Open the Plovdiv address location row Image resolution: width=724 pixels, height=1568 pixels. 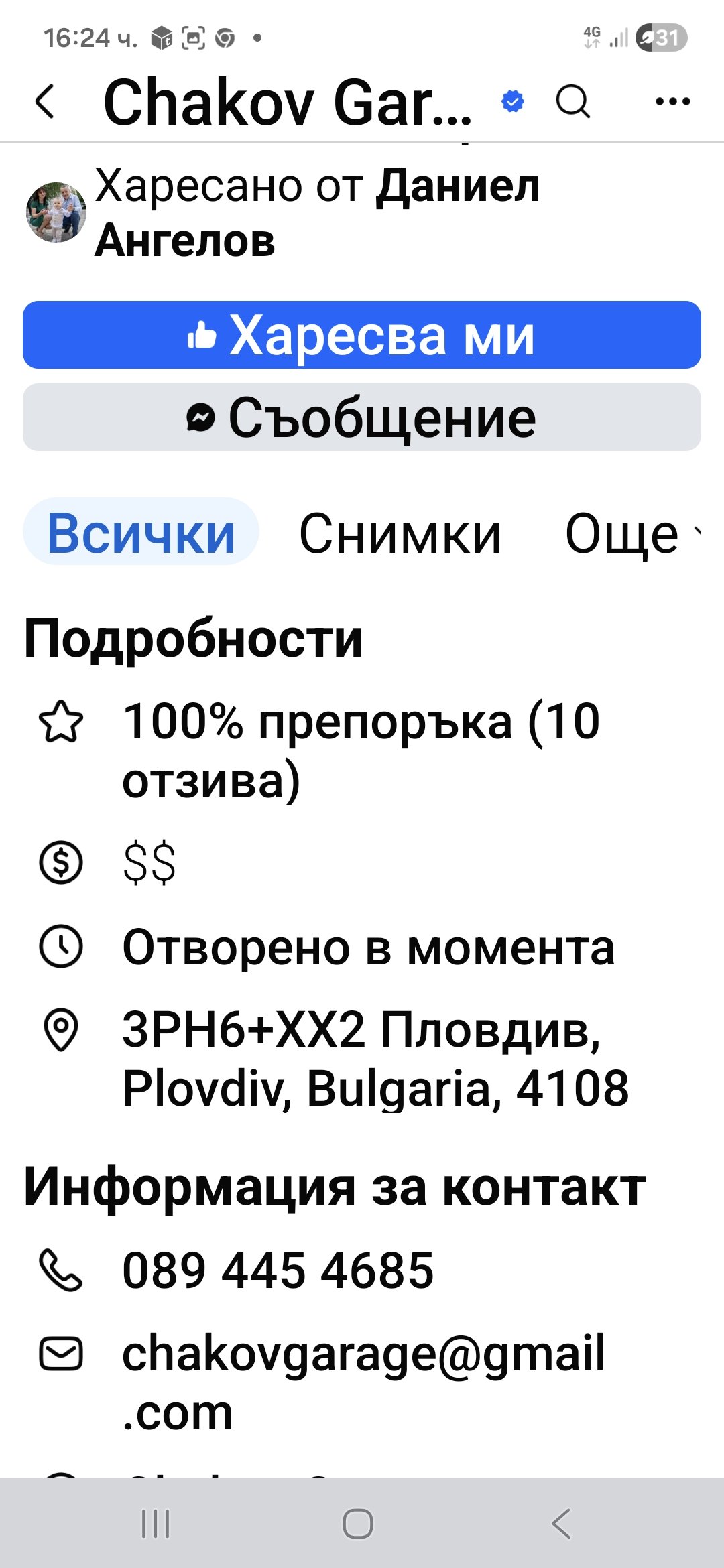[374, 1059]
